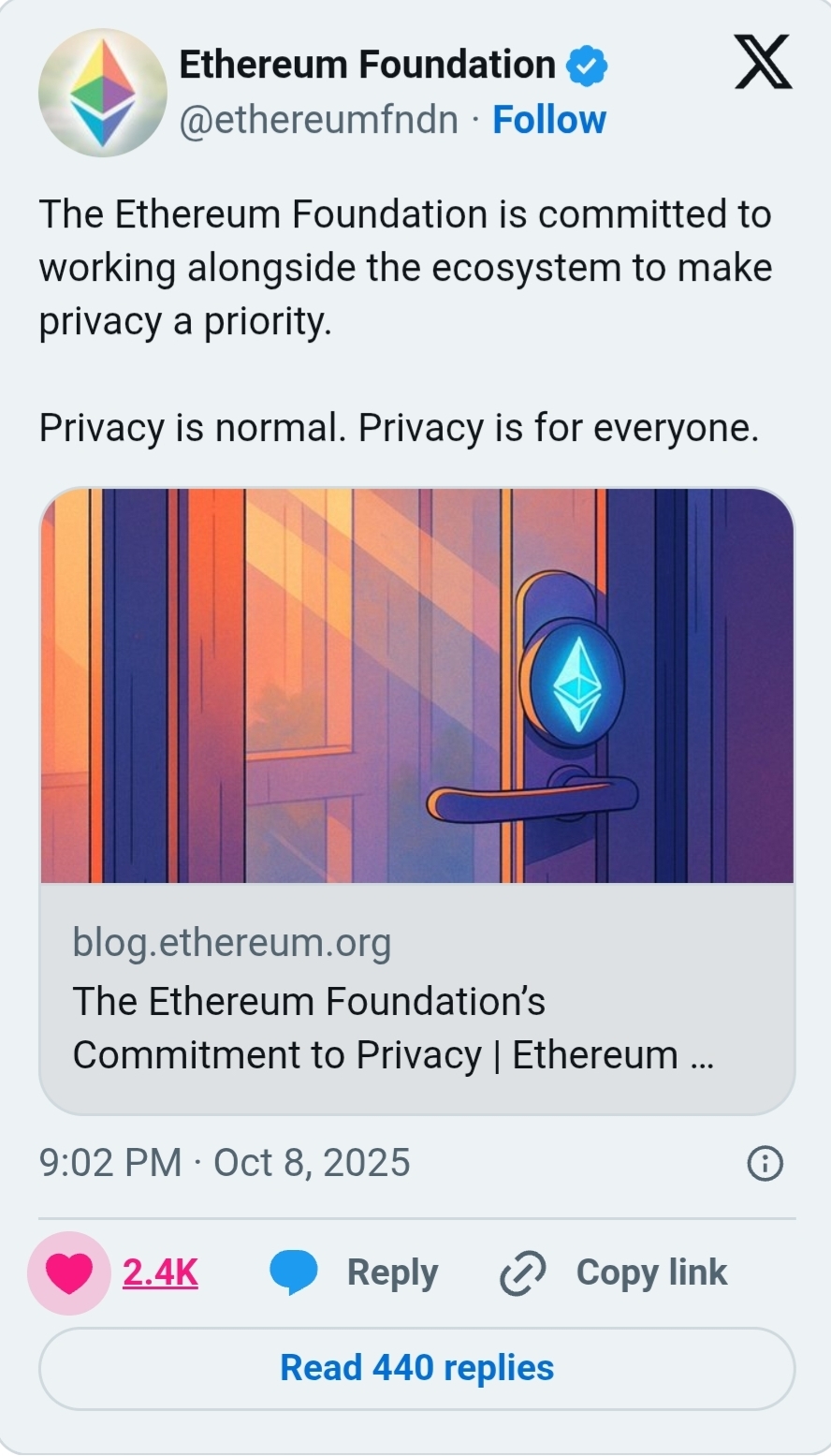Open the 2.4K likes link
This screenshot has height=1456, width=831.
(159, 1272)
